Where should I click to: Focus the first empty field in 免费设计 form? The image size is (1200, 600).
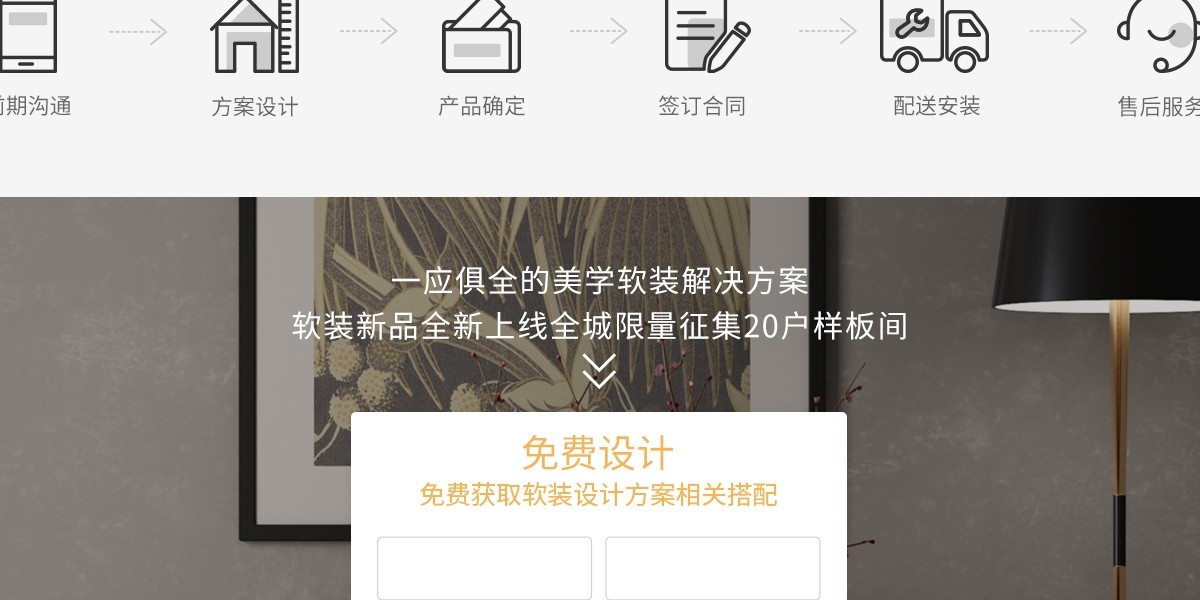click(x=484, y=568)
